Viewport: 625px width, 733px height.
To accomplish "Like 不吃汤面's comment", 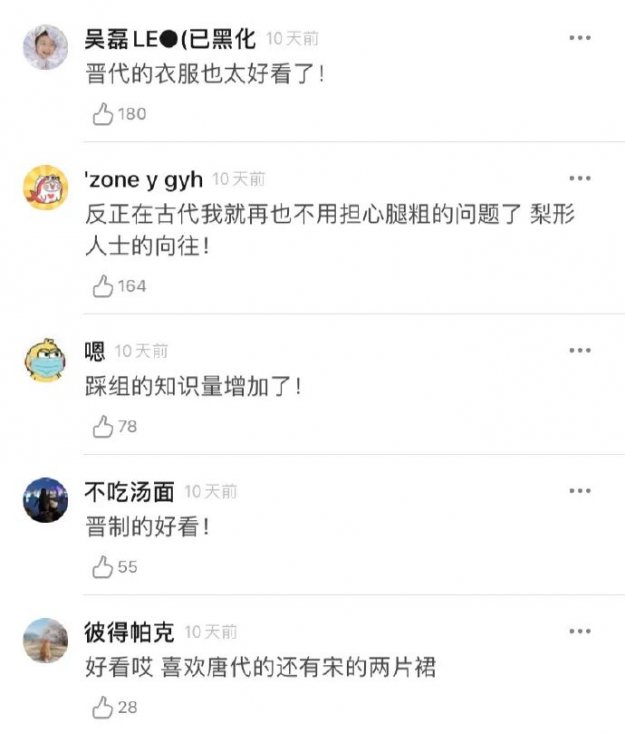I will (102, 567).
